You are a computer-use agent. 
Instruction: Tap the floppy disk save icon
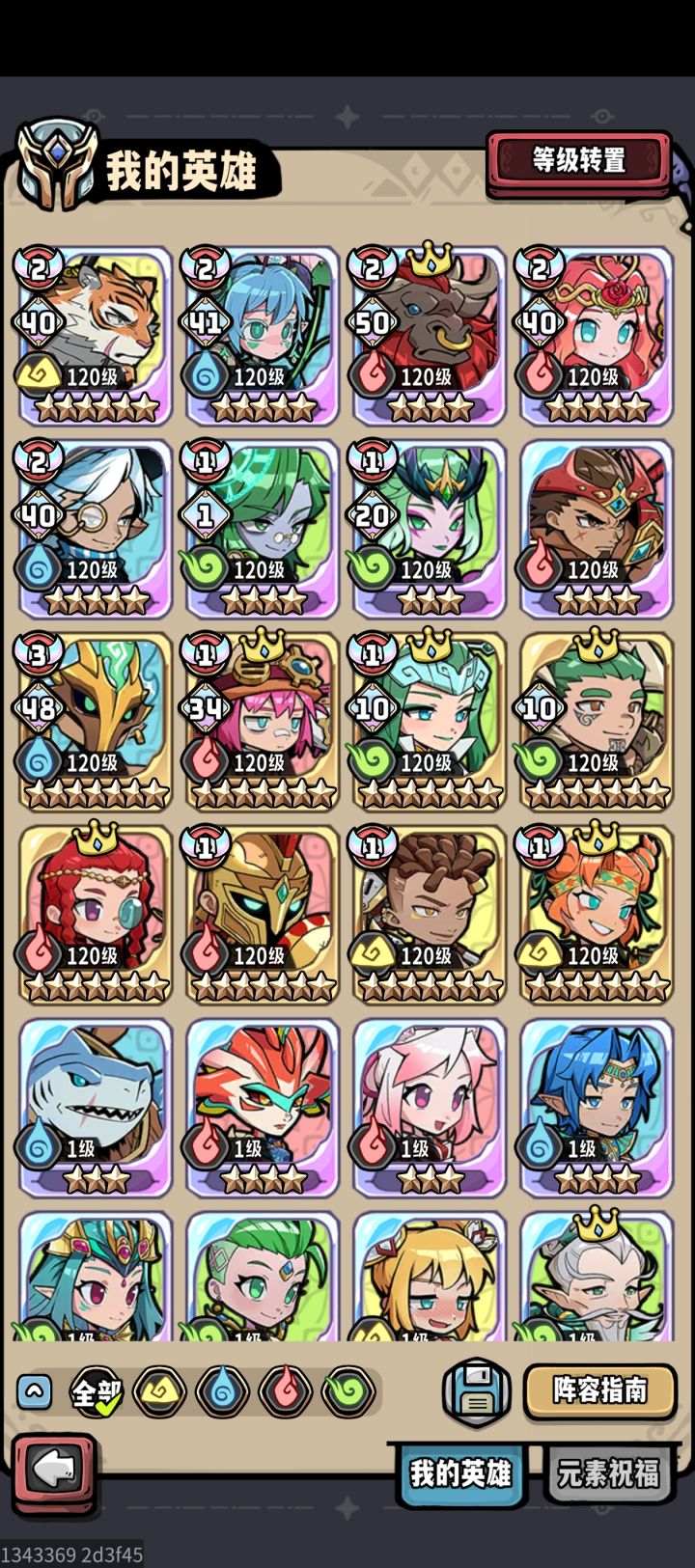[x=477, y=1392]
